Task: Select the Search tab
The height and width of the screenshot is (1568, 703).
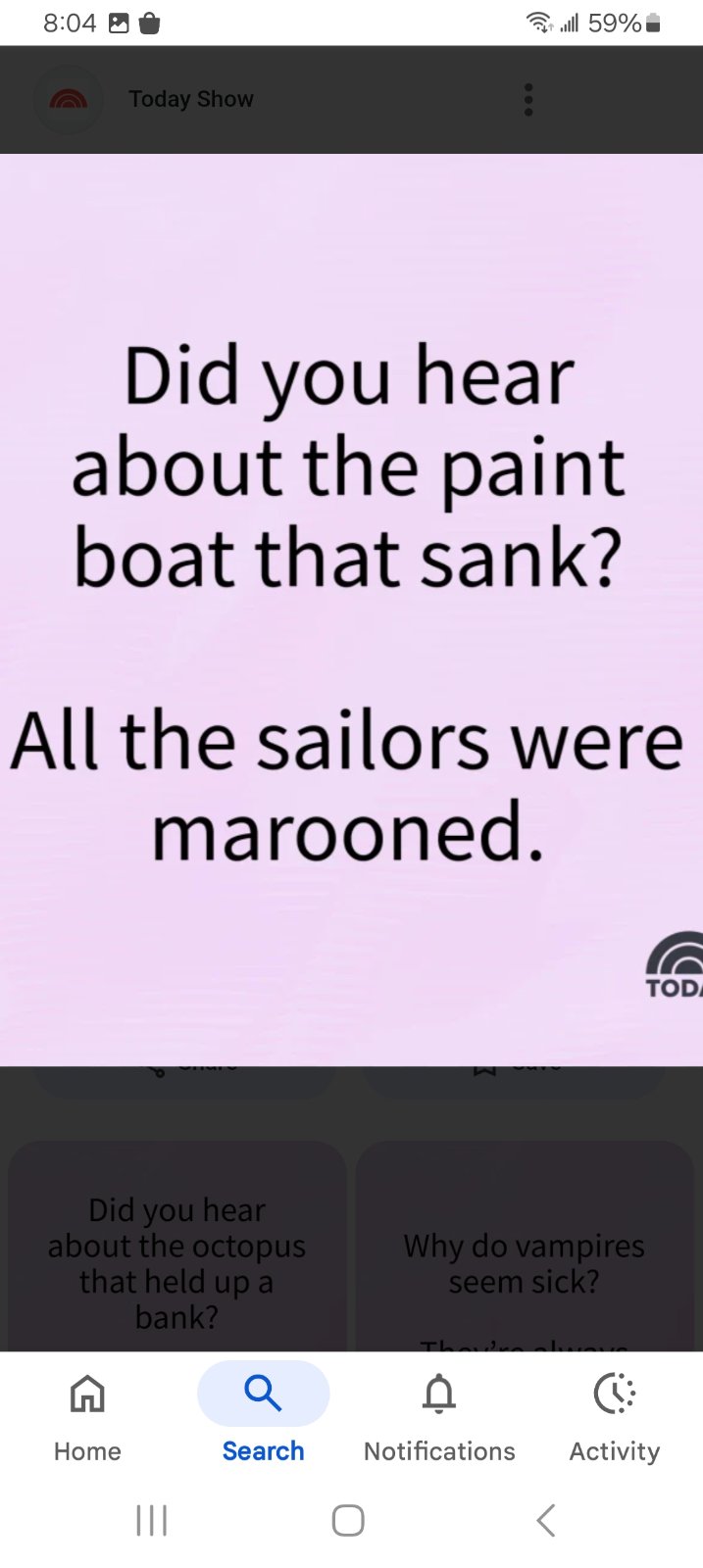Action: point(263,1417)
